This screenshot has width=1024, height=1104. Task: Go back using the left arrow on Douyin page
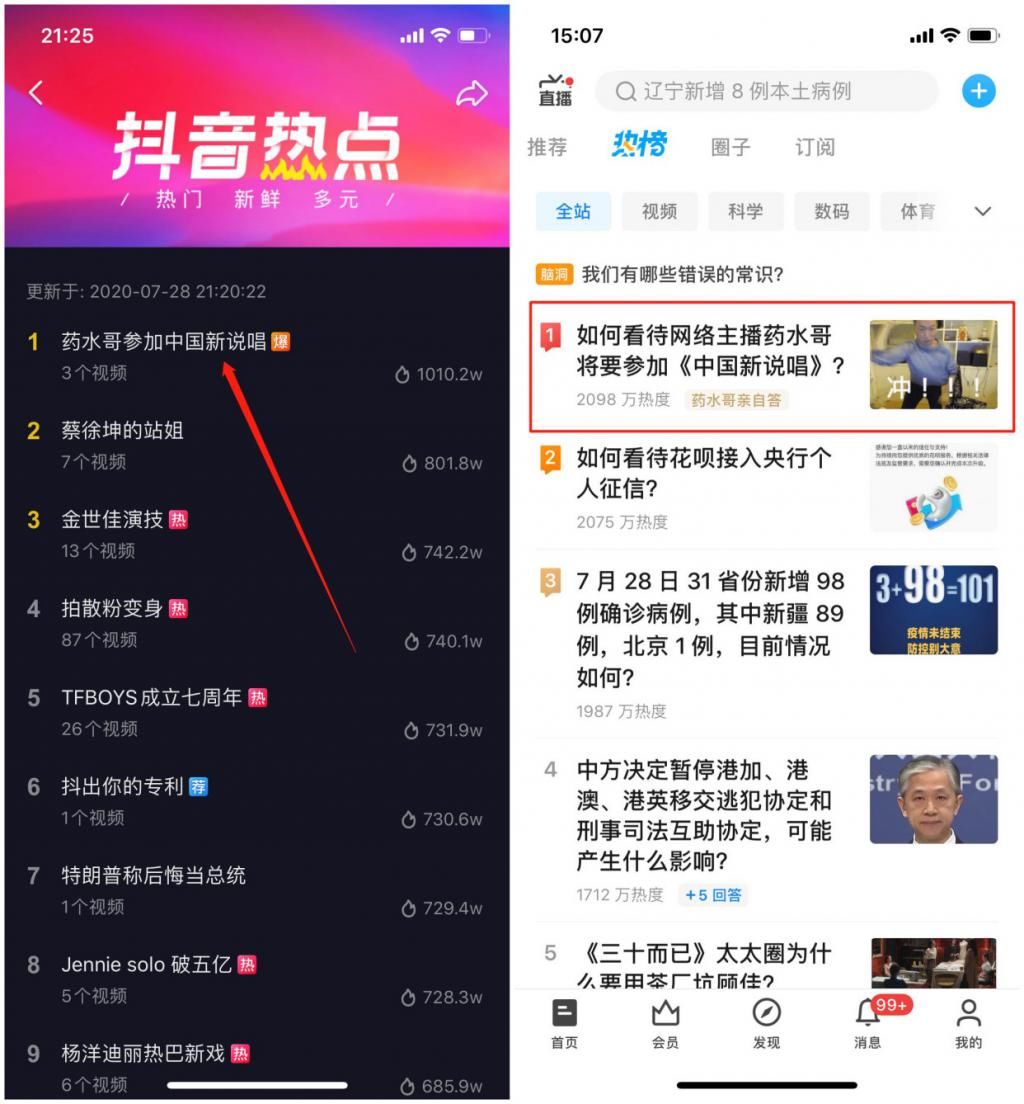[x=35, y=92]
